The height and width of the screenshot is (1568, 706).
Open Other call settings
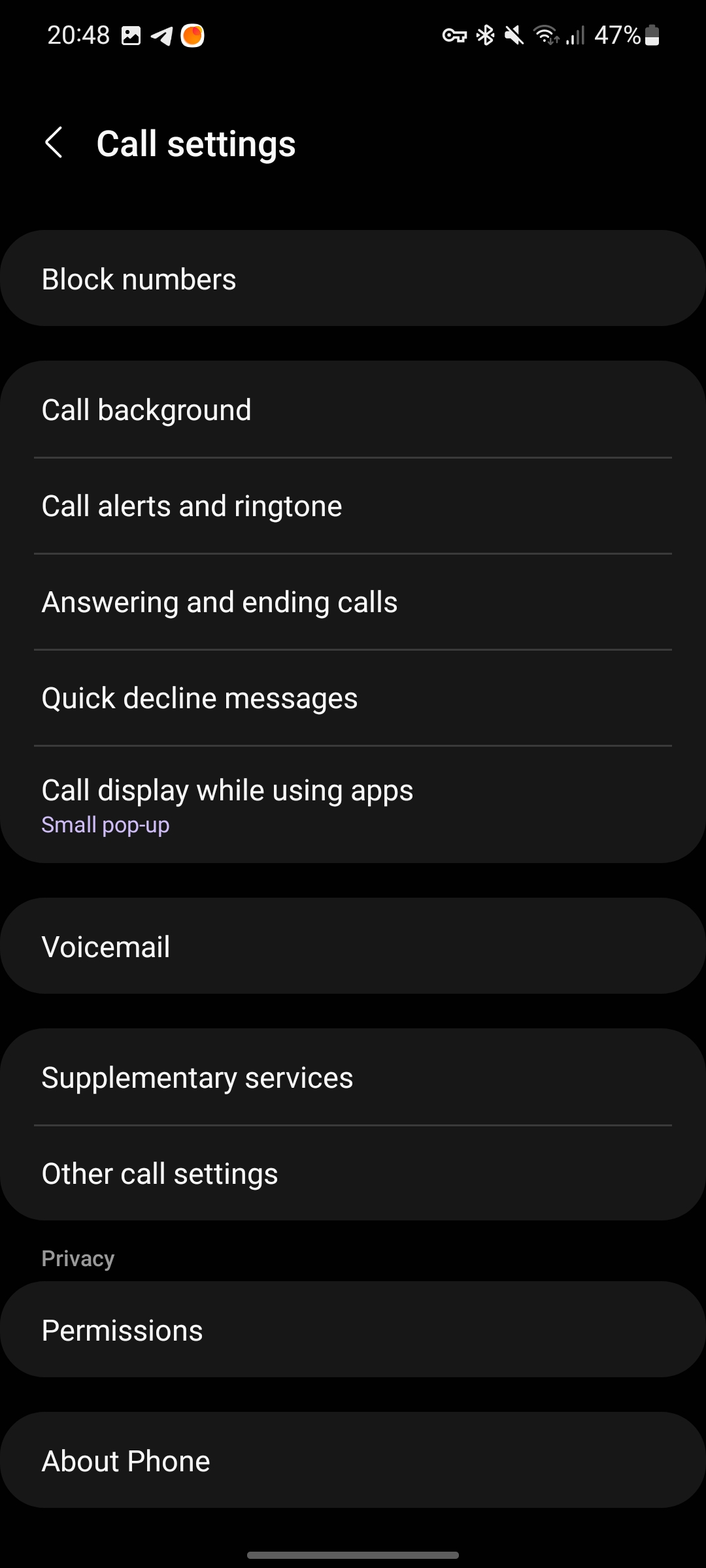click(353, 1174)
